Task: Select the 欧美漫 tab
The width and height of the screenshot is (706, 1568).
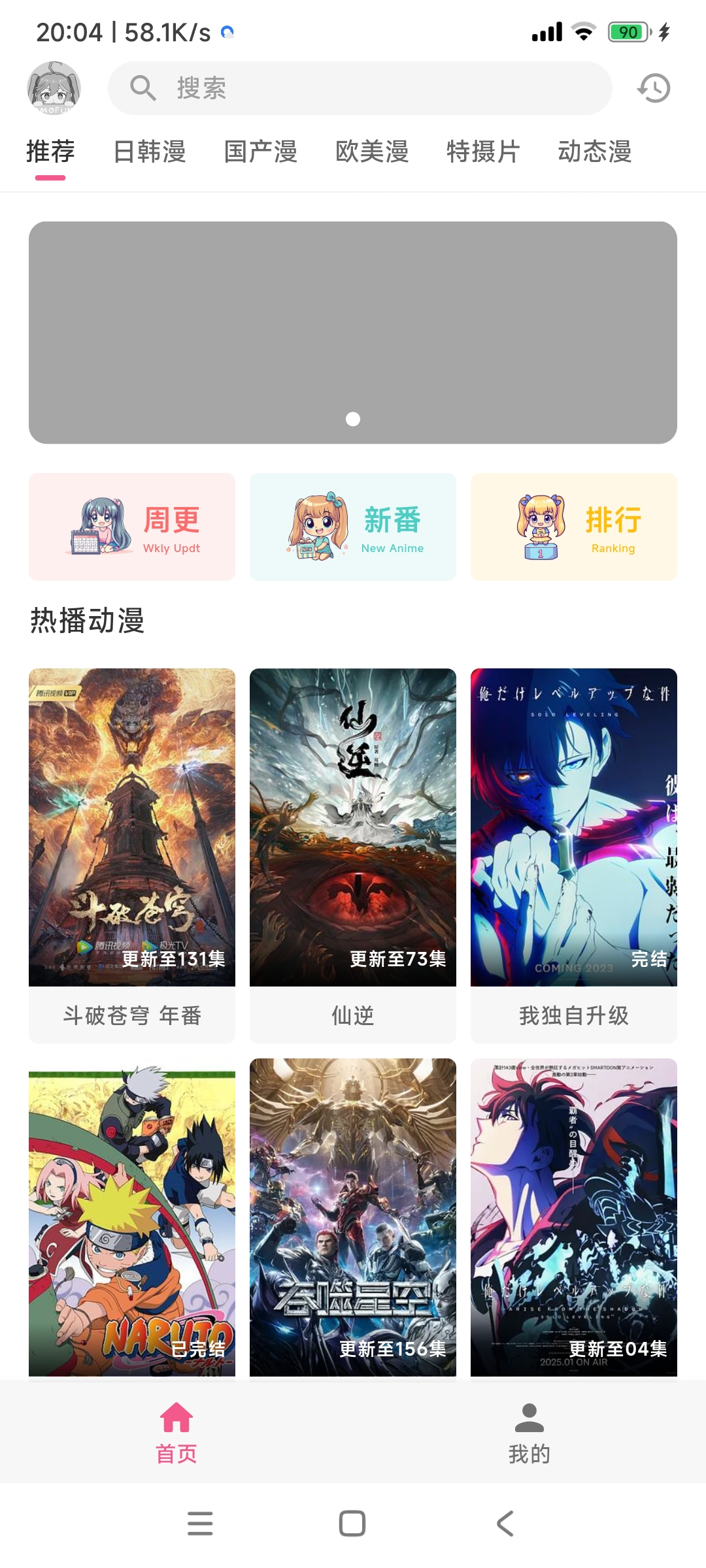Action: pos(372,152)
